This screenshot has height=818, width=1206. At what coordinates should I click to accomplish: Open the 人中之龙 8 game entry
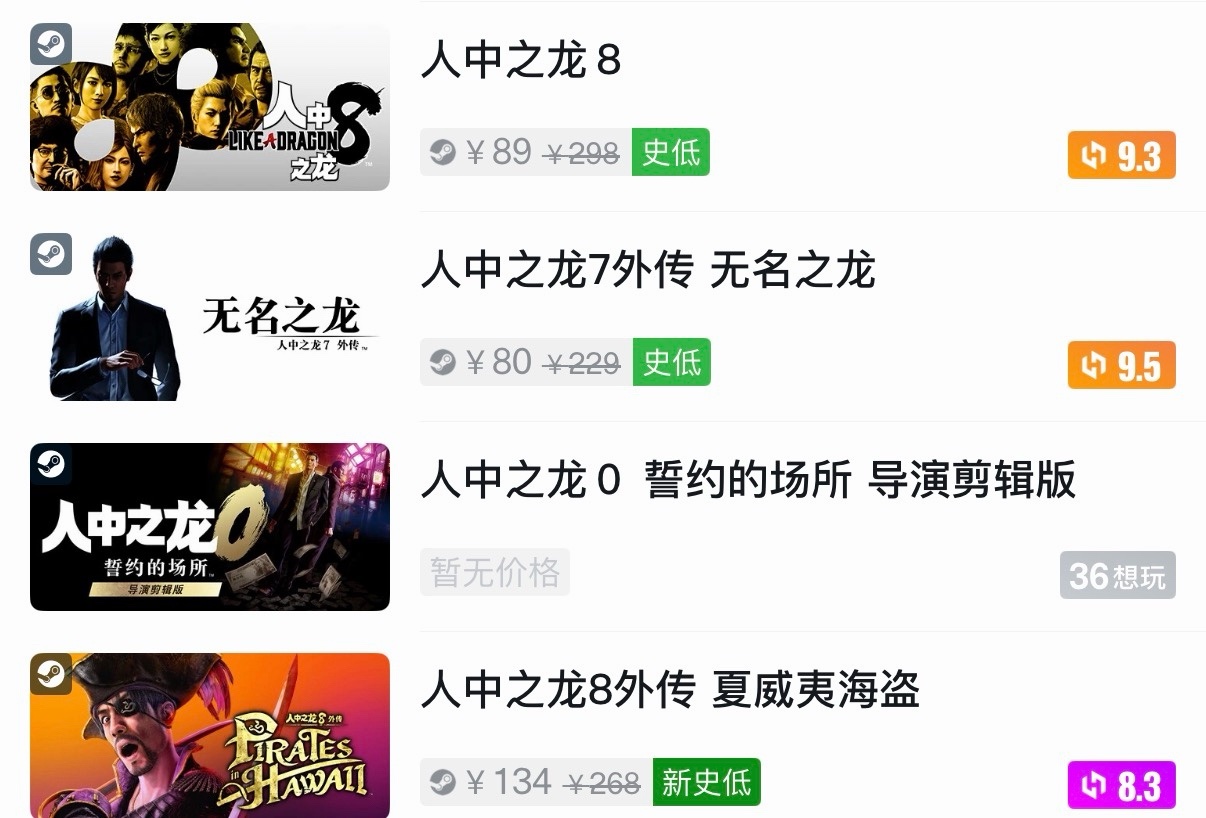pyautogui.click(x=521, y=62)
